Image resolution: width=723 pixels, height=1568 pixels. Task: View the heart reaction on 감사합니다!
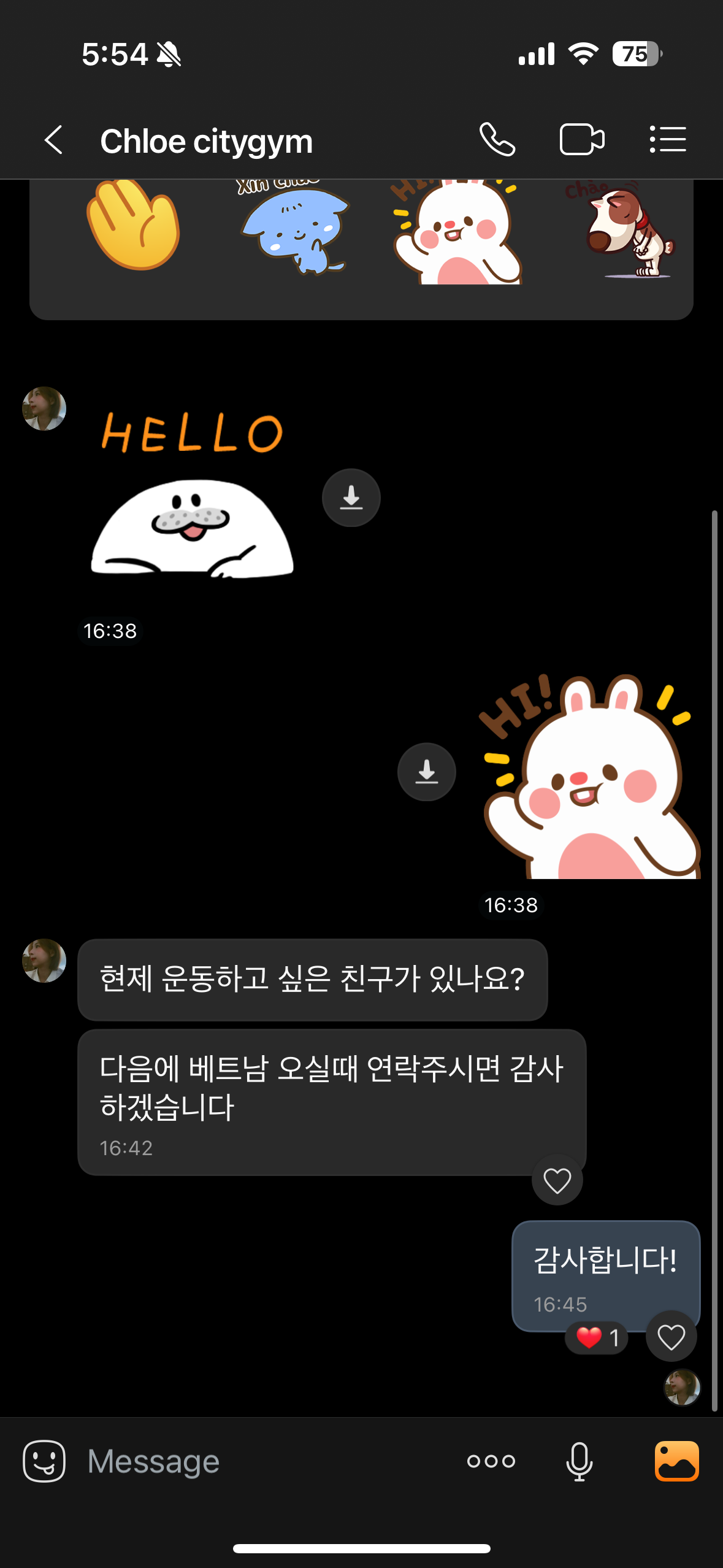(597, 1337)
